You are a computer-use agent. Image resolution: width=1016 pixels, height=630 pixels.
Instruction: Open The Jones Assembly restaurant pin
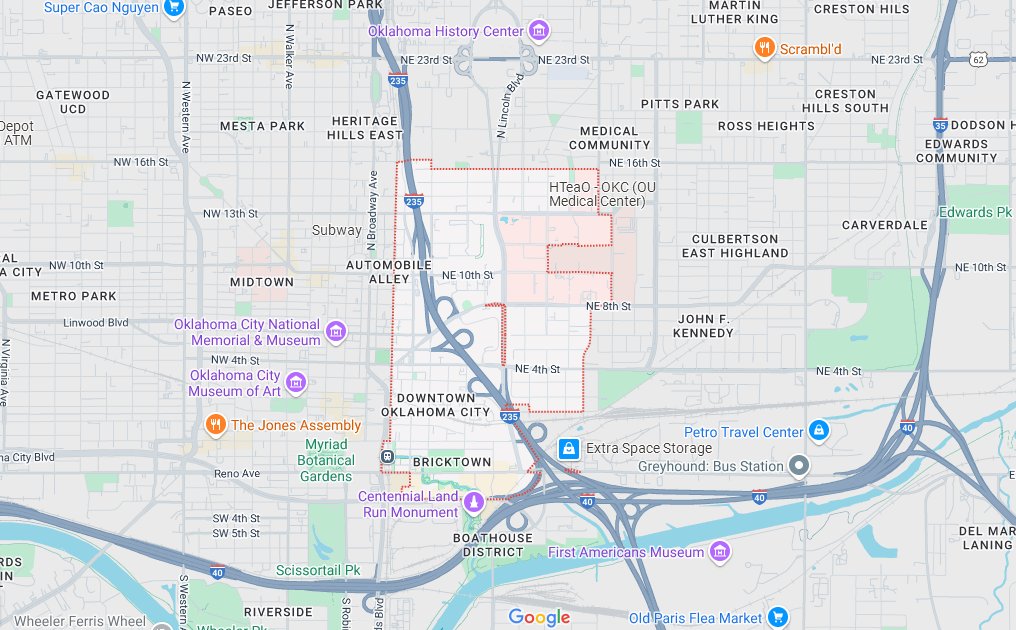point(215,425)
